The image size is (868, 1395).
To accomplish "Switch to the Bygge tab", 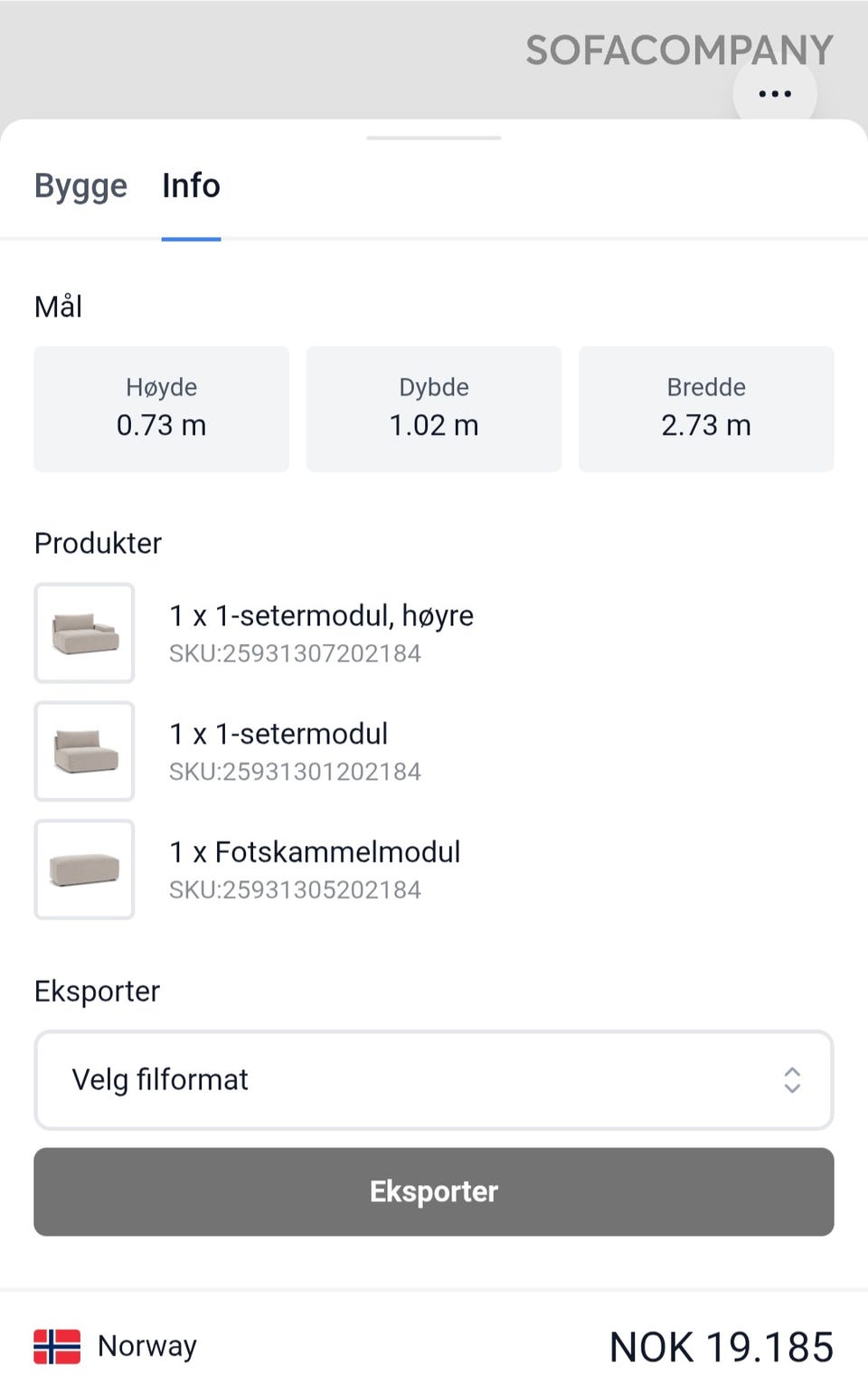I will click(x=80, y=185).
